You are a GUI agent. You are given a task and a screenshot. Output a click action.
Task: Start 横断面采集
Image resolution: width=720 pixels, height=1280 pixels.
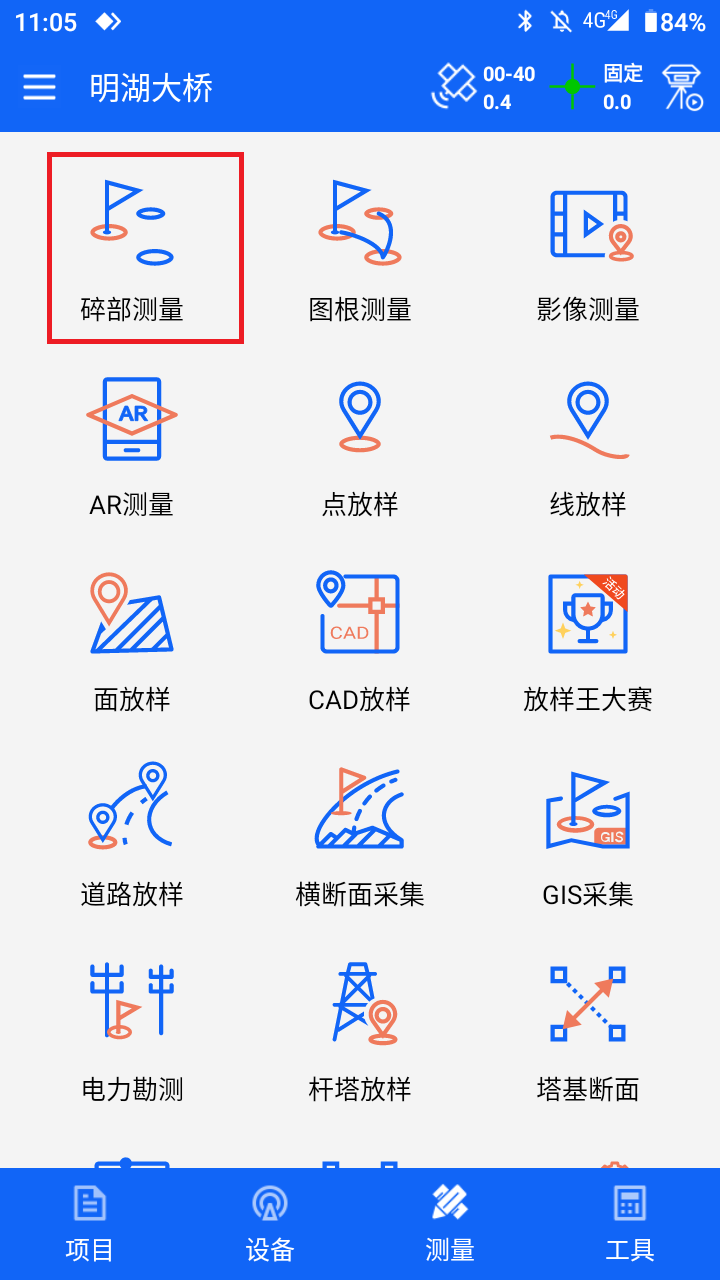[360, 835]
